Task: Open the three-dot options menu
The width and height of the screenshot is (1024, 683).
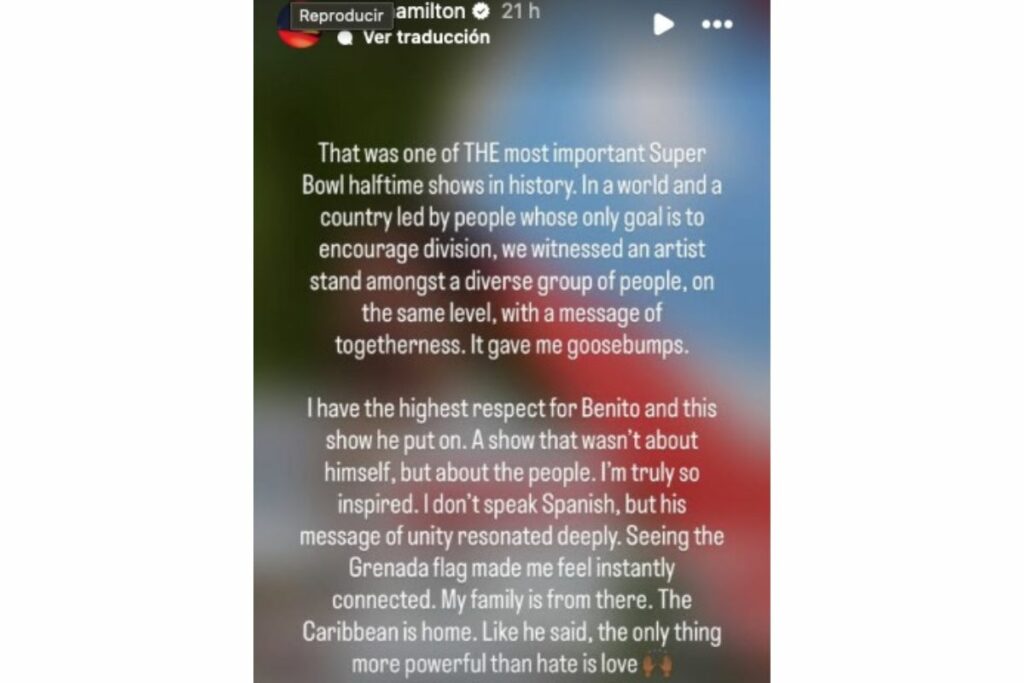Action: [717, 24]
